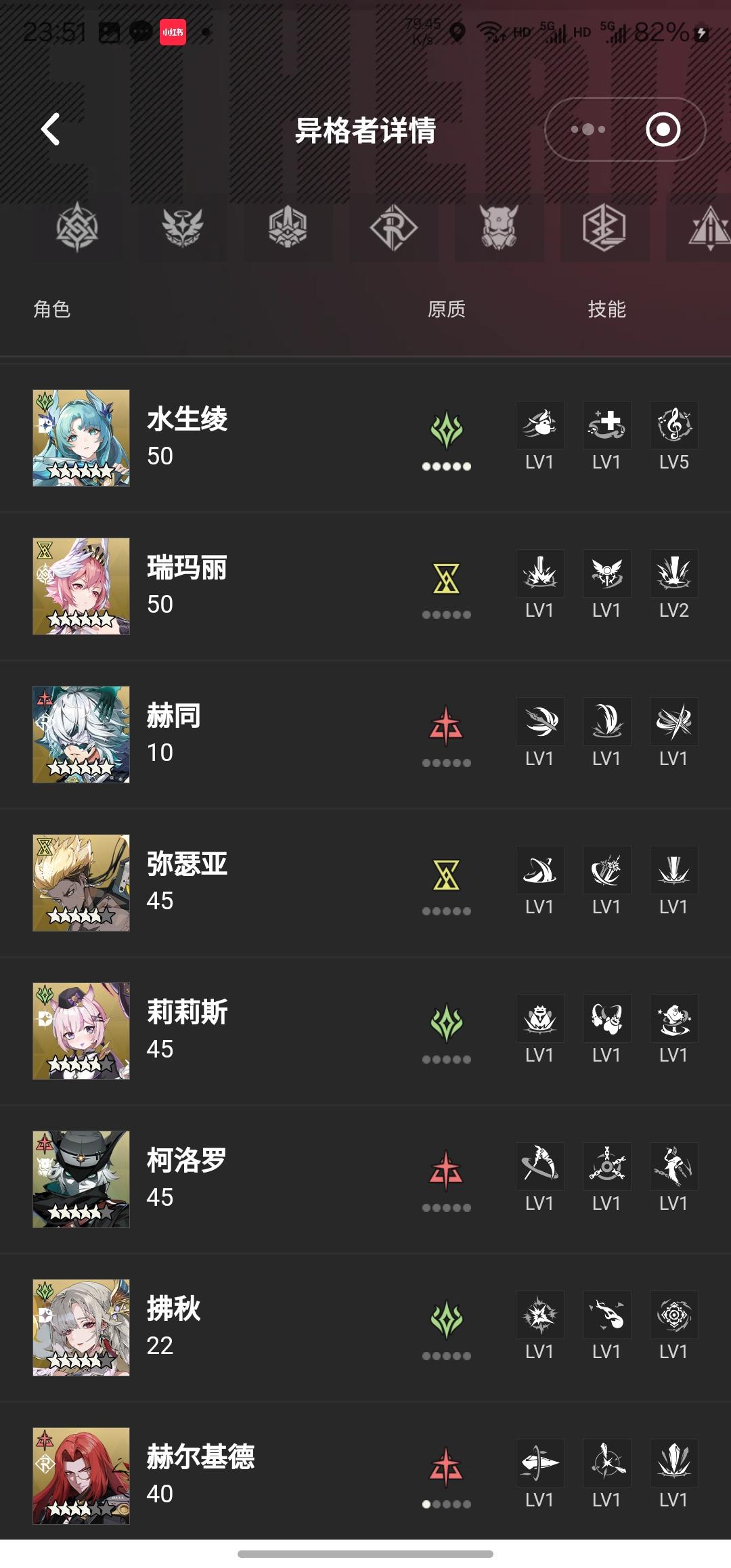Tap 瑞玛丽's LV2 skill icon
Image resolution: width=731 pixels, height=1568 pixels.
coord(673,573)
